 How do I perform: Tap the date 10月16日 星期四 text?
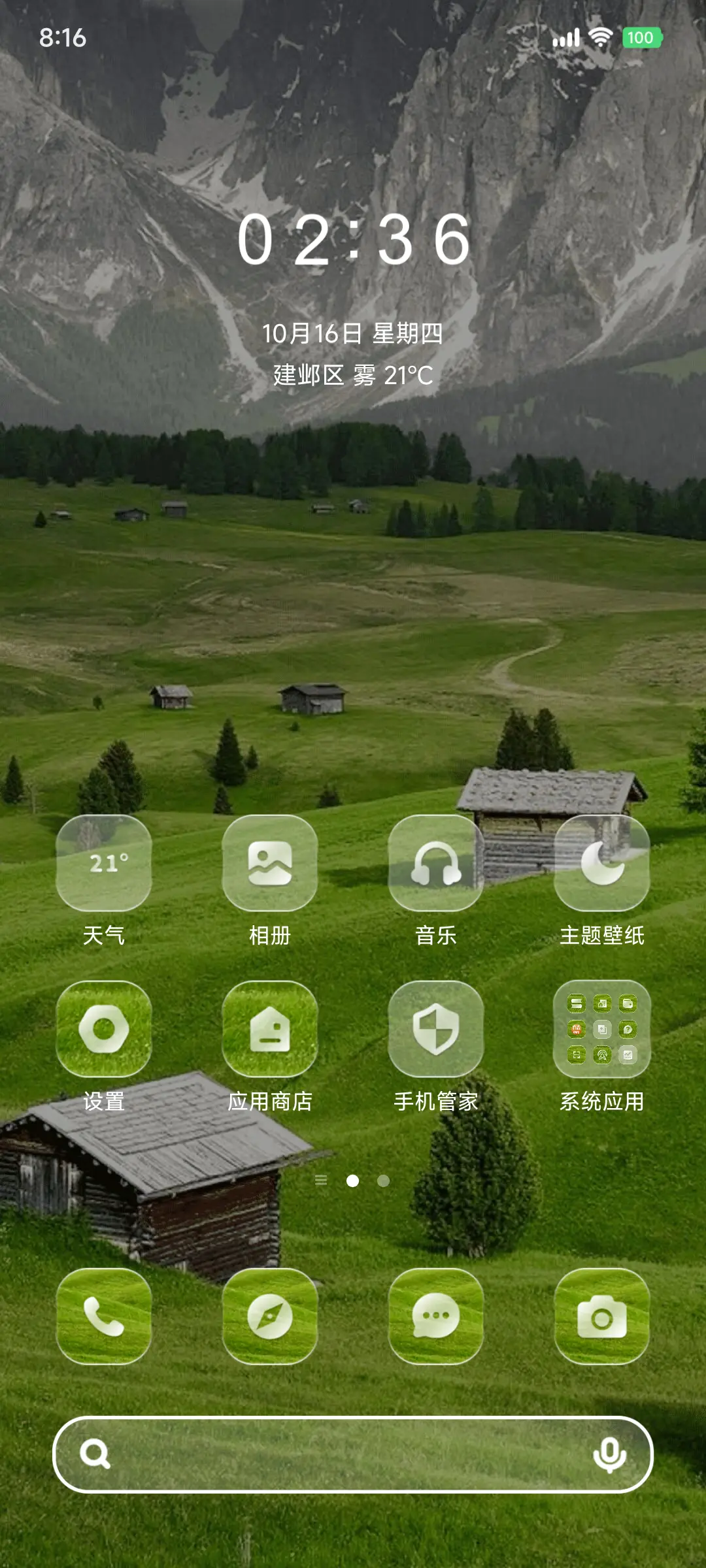353,333
